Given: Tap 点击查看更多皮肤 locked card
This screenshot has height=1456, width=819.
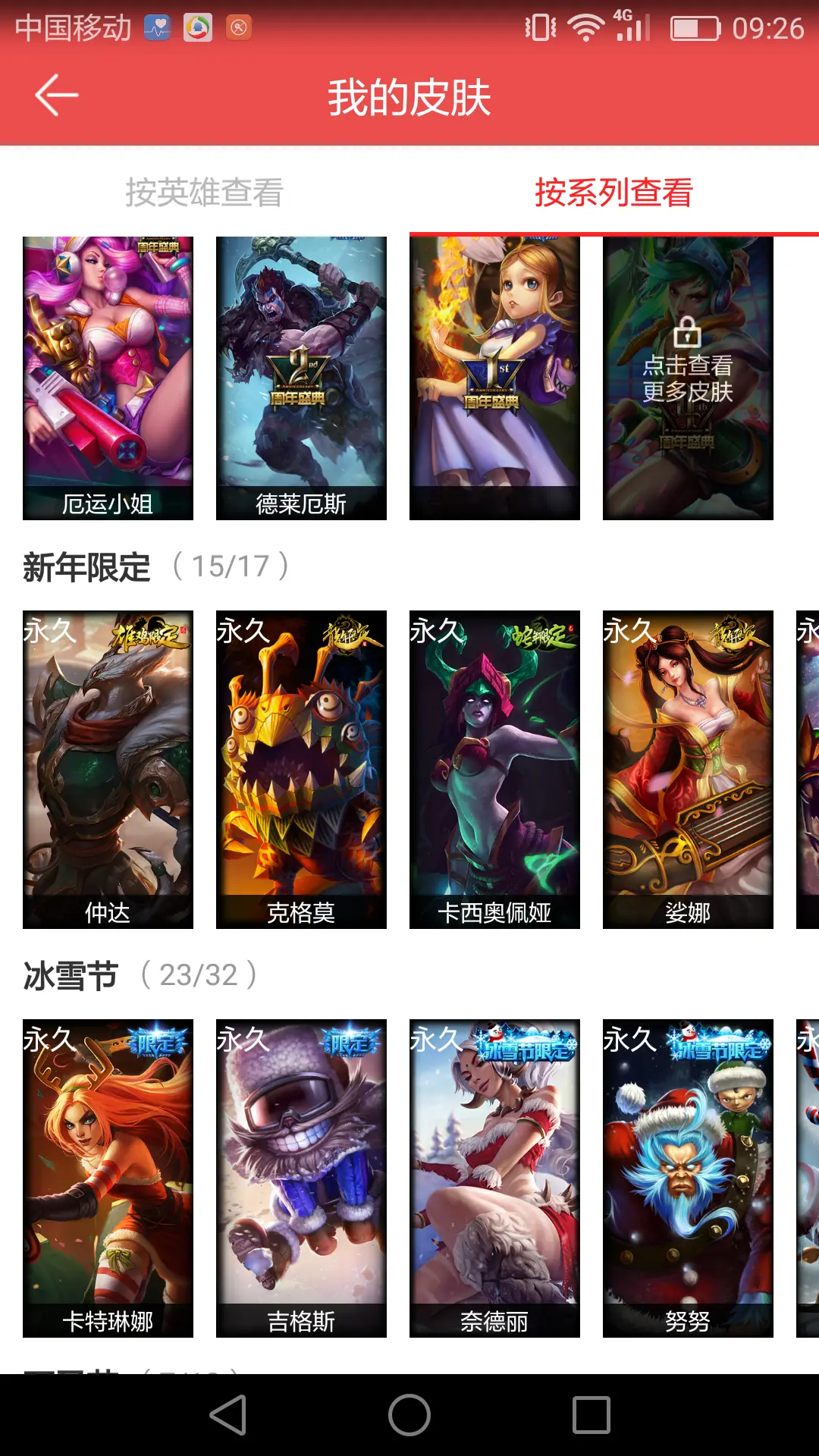Looking at the screenshot, I should tap(688, 378).
